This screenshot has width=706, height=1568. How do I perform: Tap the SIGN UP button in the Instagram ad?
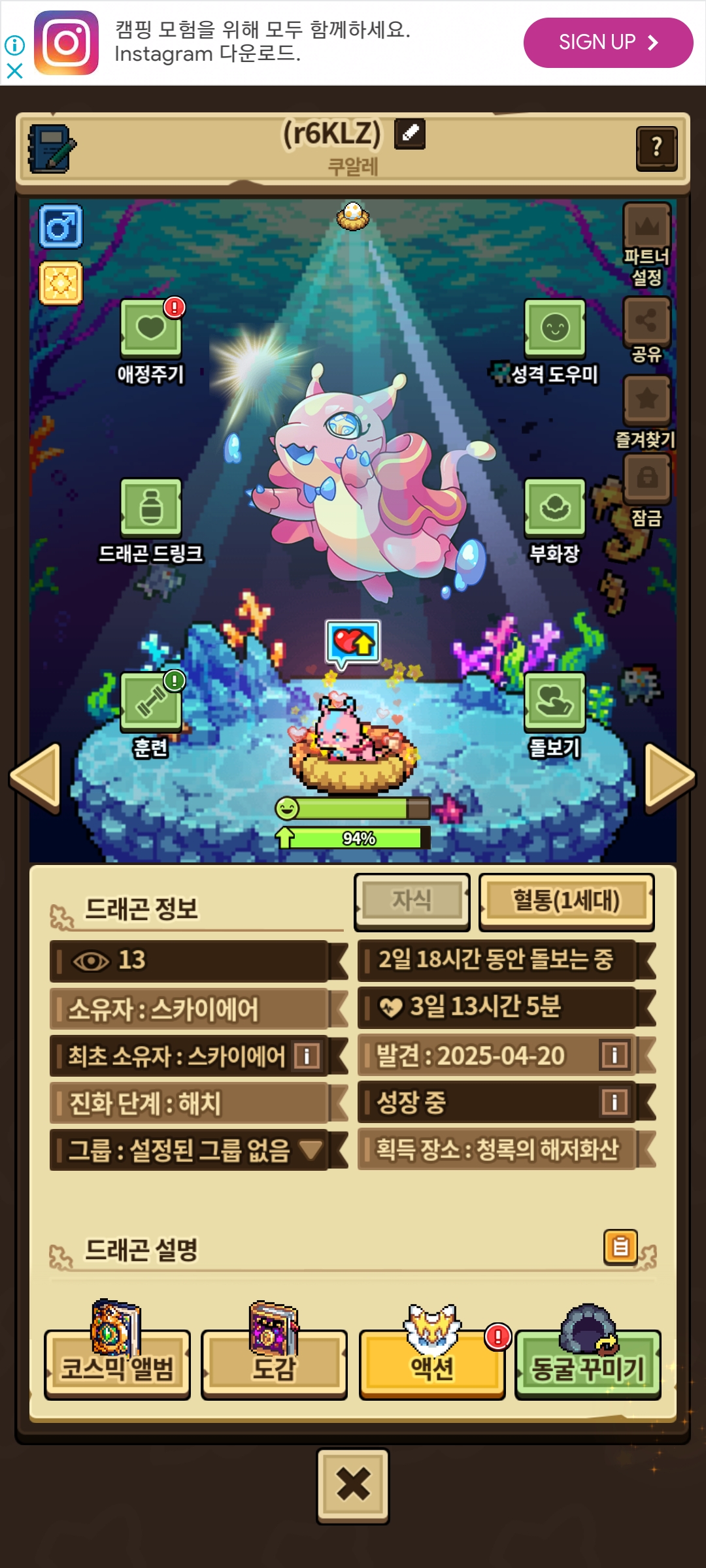pos(607,42)
